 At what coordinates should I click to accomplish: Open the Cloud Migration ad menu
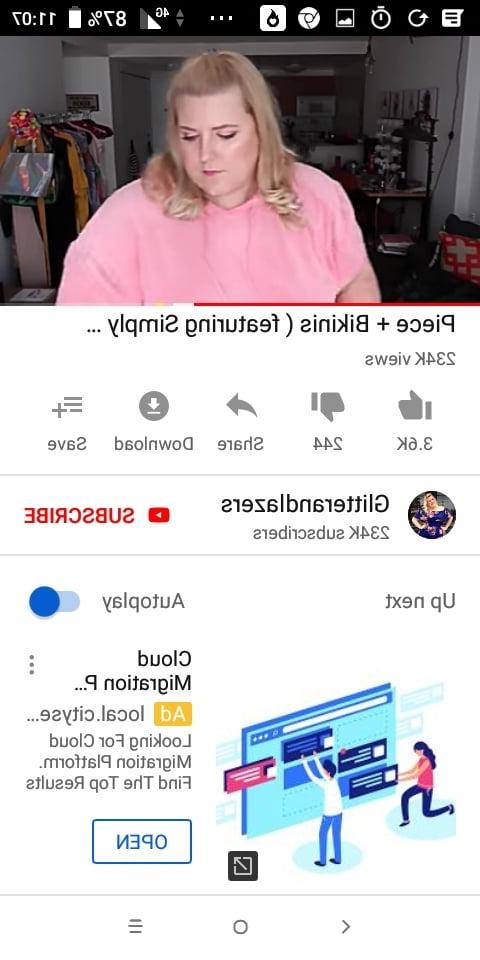32,664
